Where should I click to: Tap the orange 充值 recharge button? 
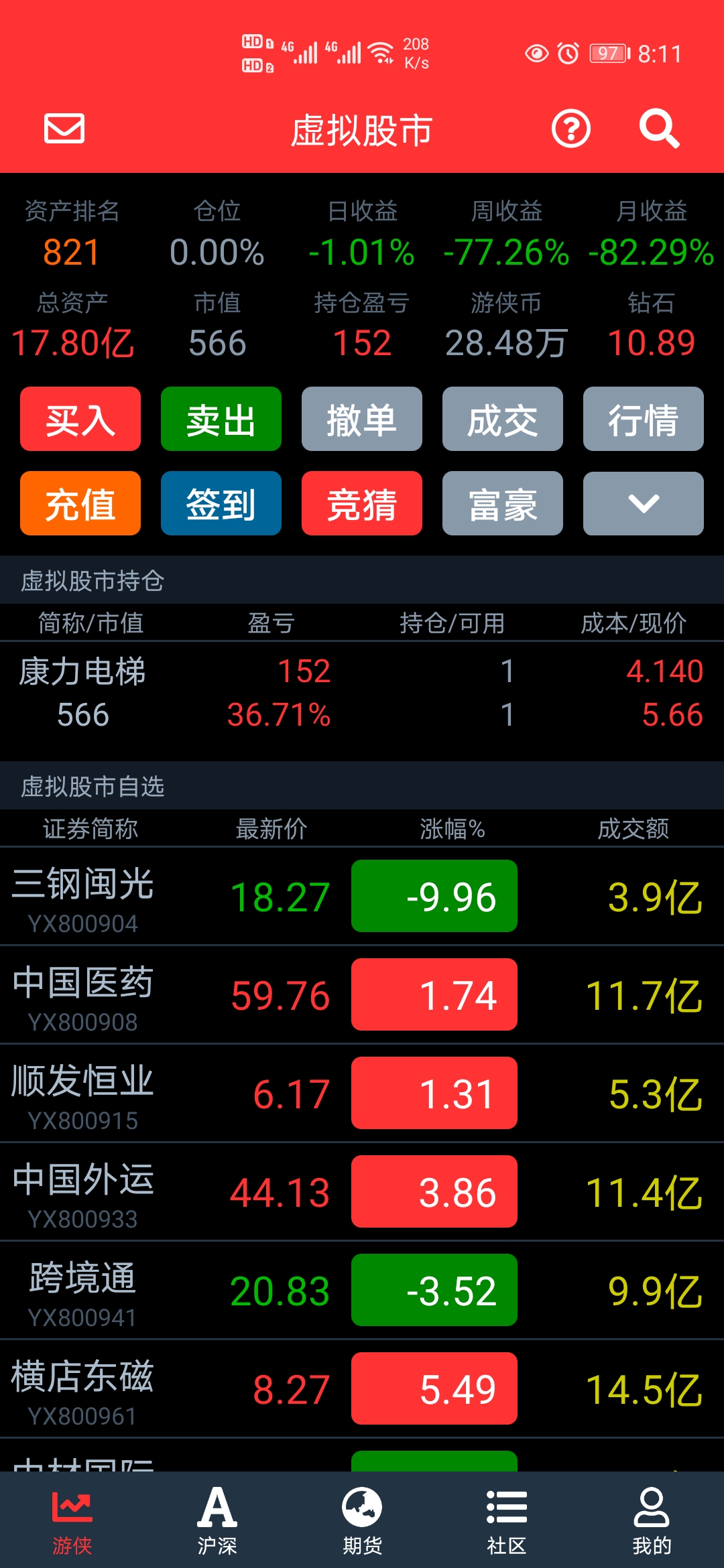coord(80,503)
